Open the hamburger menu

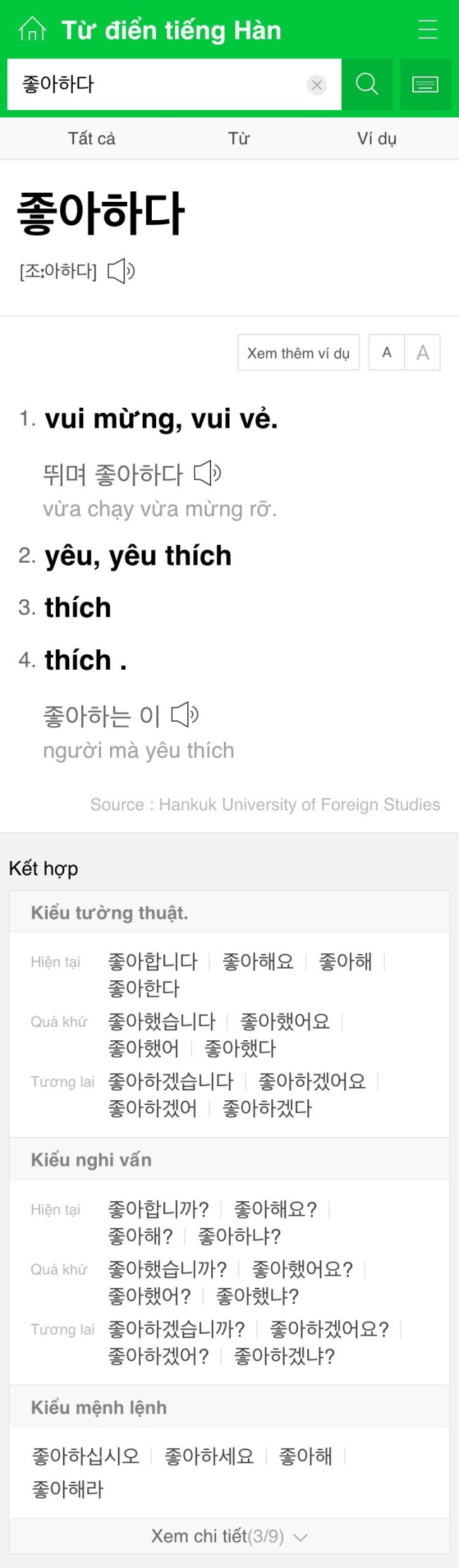point(427,30)
